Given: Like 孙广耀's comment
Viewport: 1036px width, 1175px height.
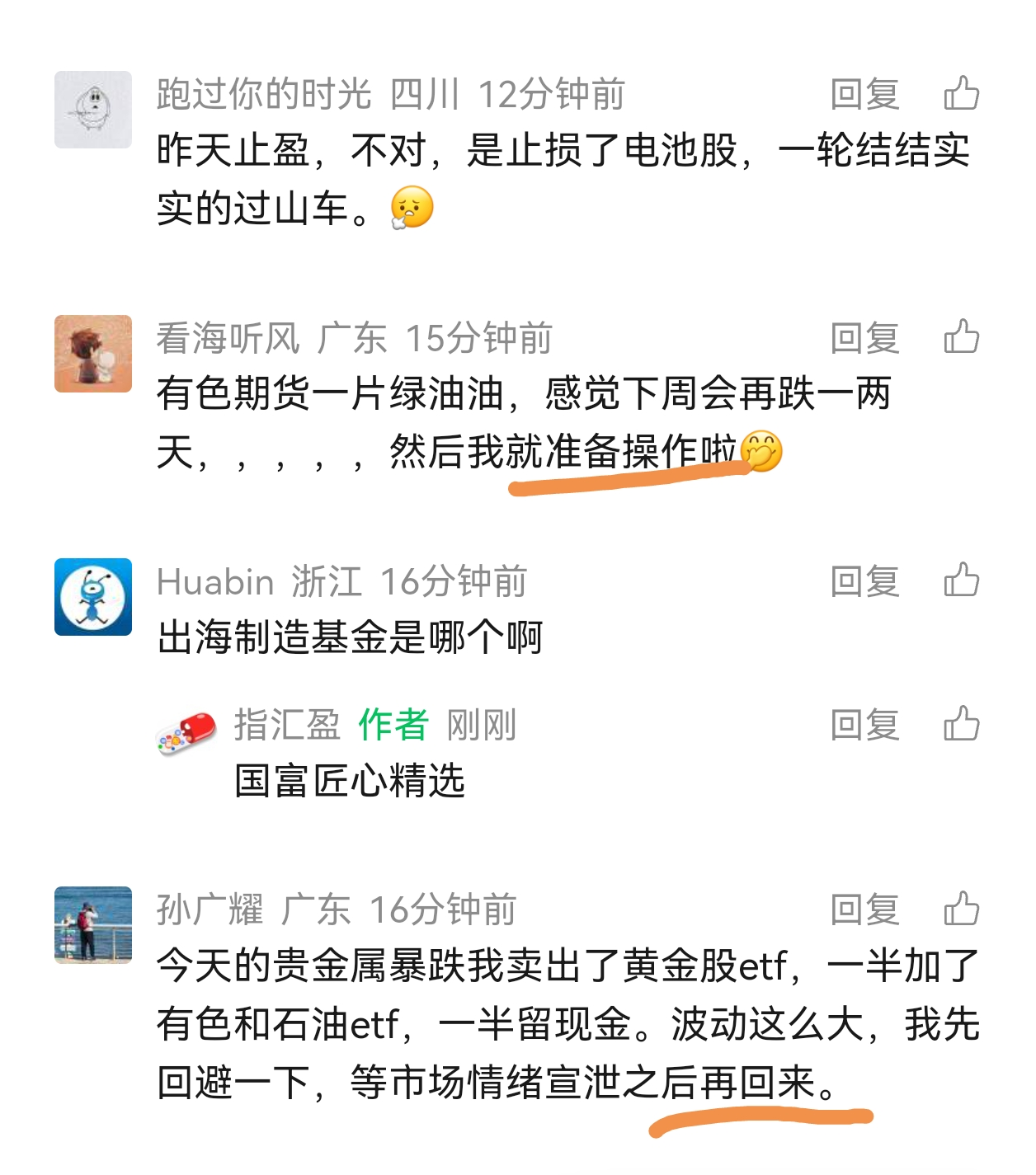Looking at the screenshot, I should point(961,909).
